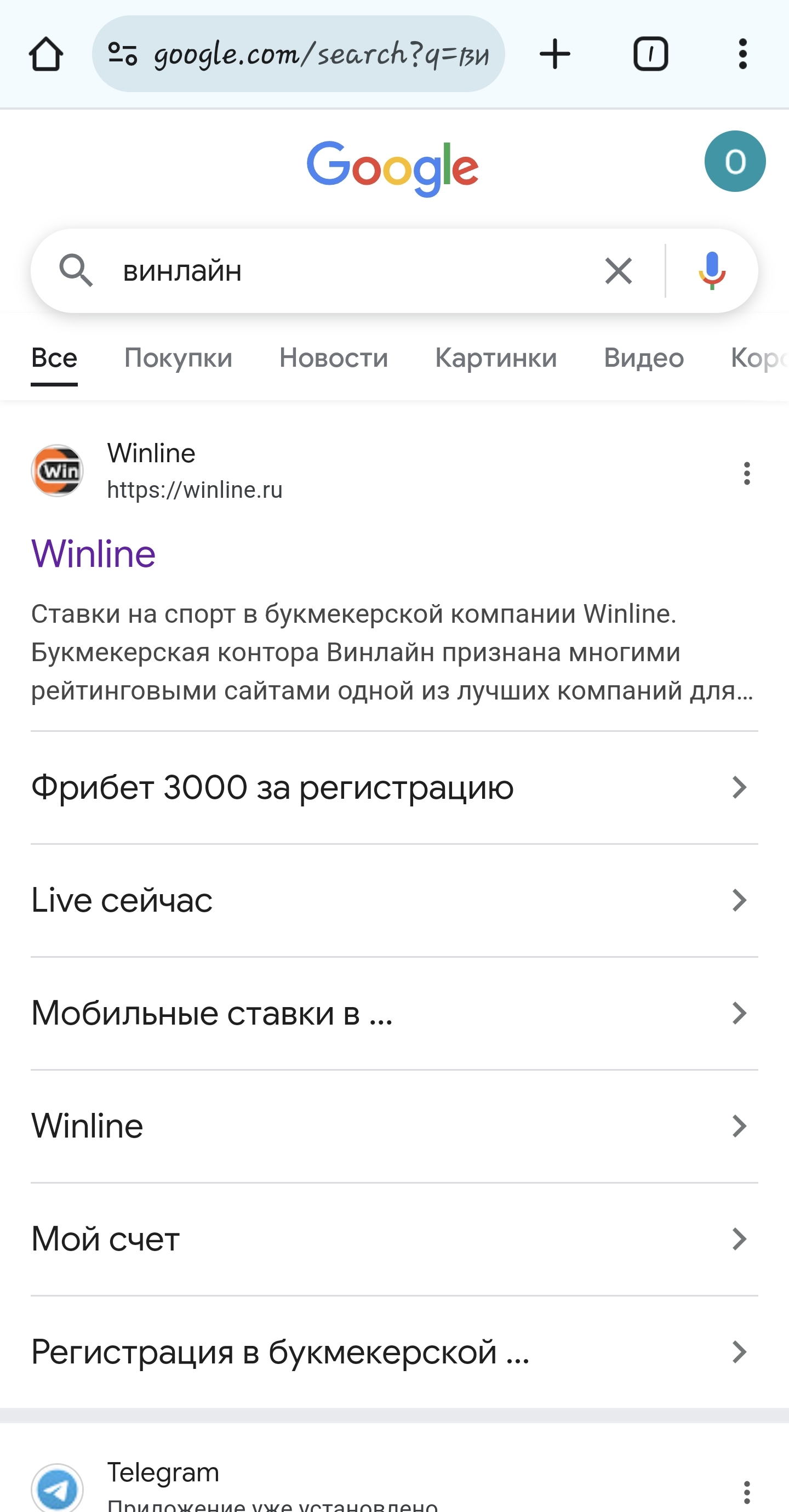This screenshot has height=1512, width=789.
Task: Open the Google account profile avatar
Action: 735,162
